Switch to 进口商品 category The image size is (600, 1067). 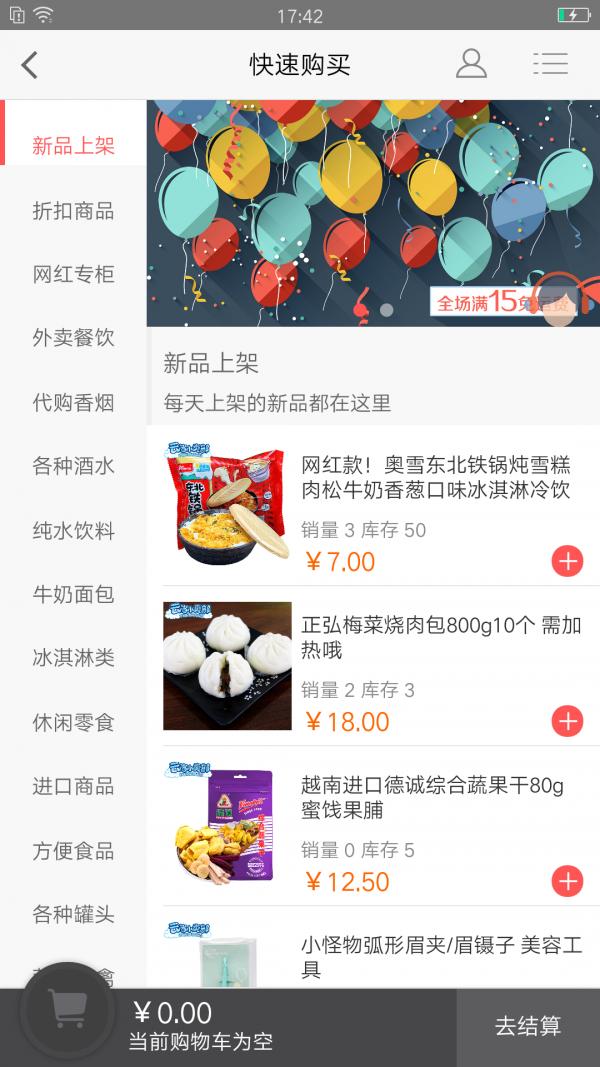73,786
